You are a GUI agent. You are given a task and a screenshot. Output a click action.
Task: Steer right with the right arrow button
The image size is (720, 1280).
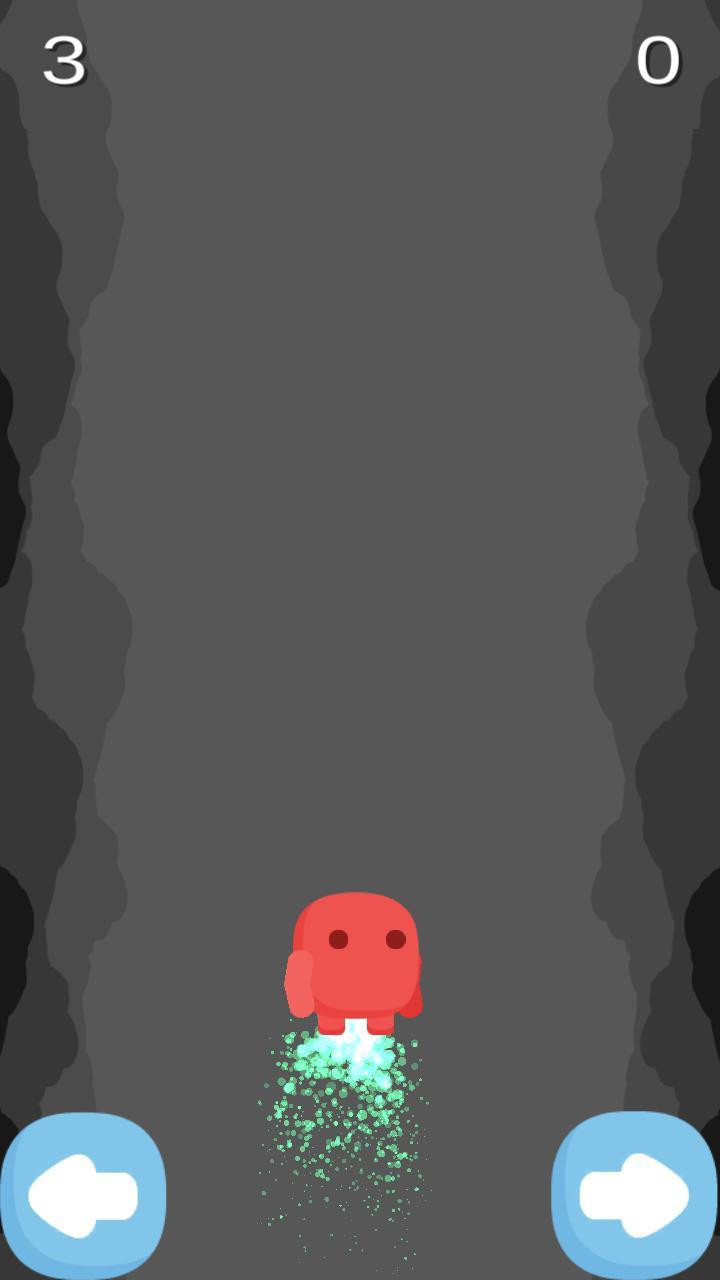(634, 1195)
